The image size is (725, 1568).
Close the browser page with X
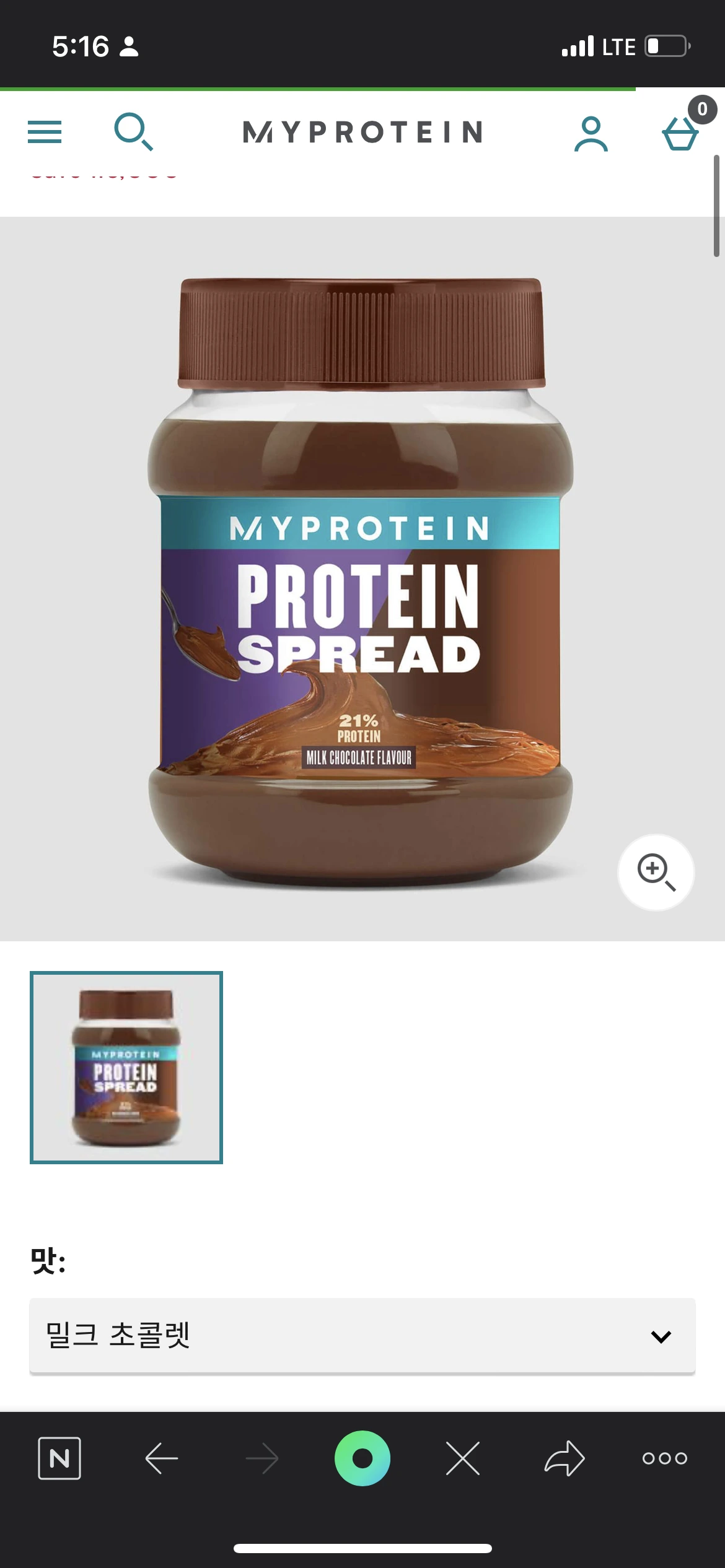(463, 1458)
